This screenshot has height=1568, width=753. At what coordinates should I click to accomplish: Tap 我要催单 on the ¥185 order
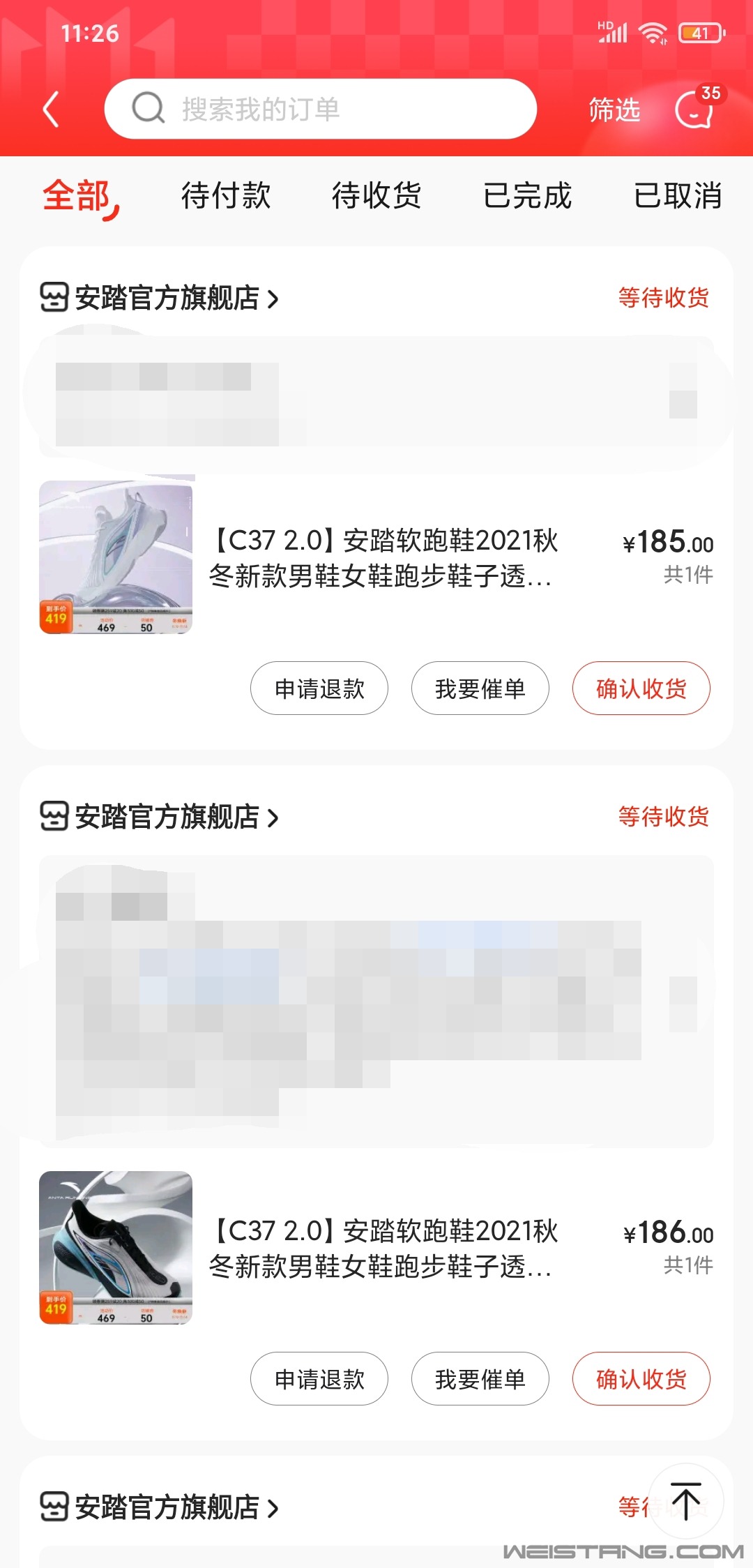480,688
